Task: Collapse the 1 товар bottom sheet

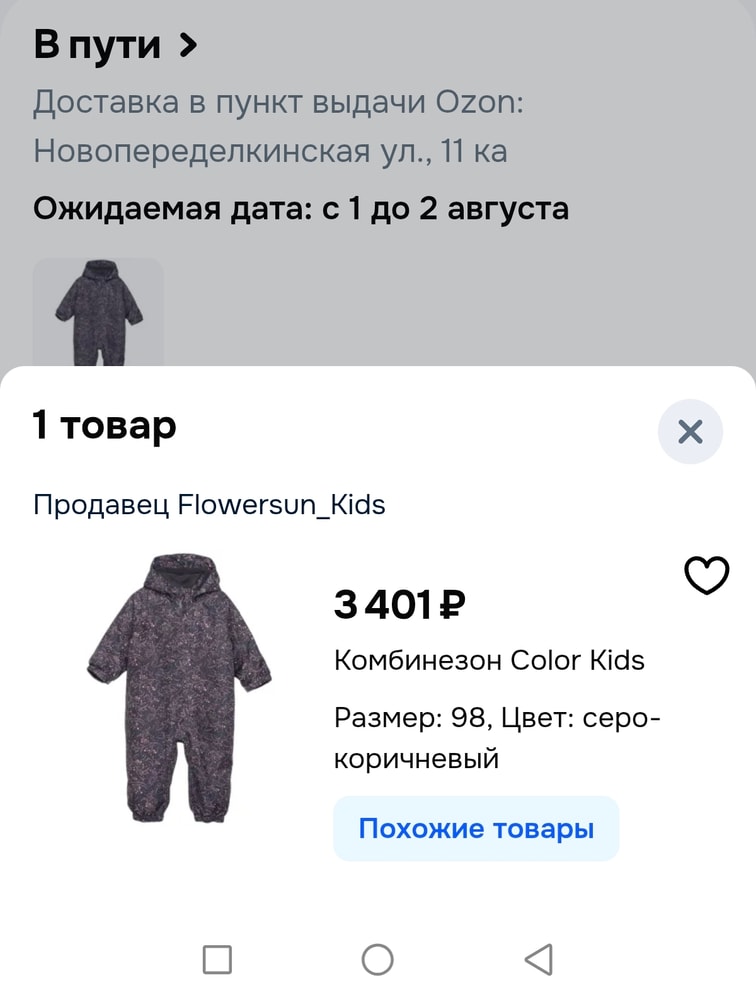Action: pyautogui.click(x=689, y=431)
